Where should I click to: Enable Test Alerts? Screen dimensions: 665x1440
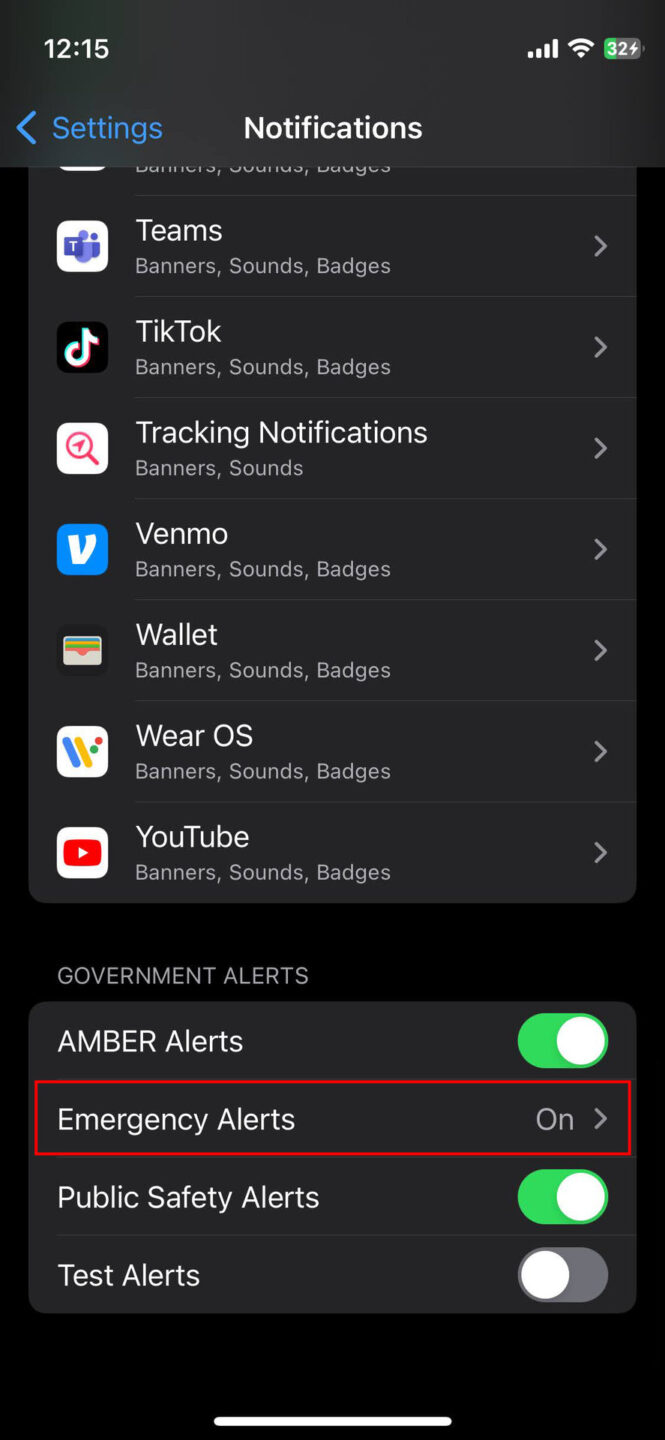562,1275
